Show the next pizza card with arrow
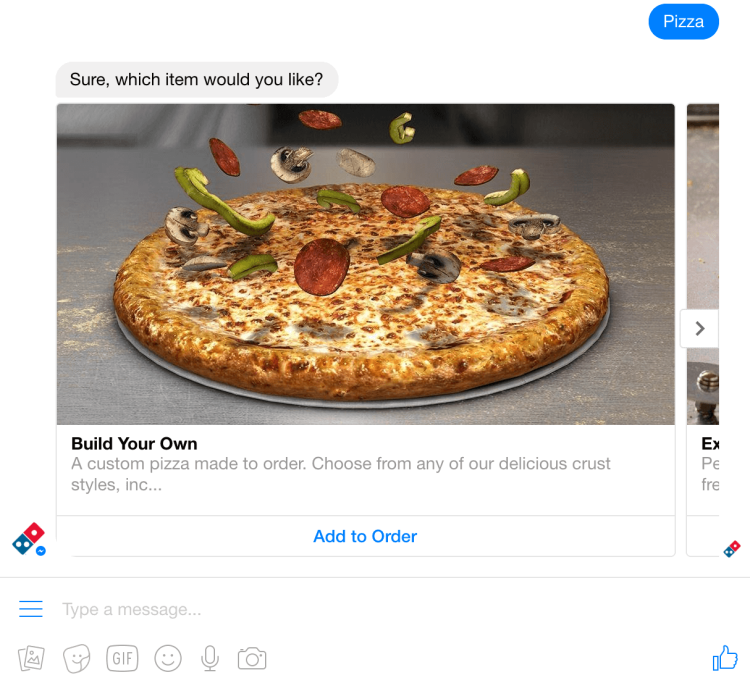This screenshot has width=750, height=683. pos(700,328)
